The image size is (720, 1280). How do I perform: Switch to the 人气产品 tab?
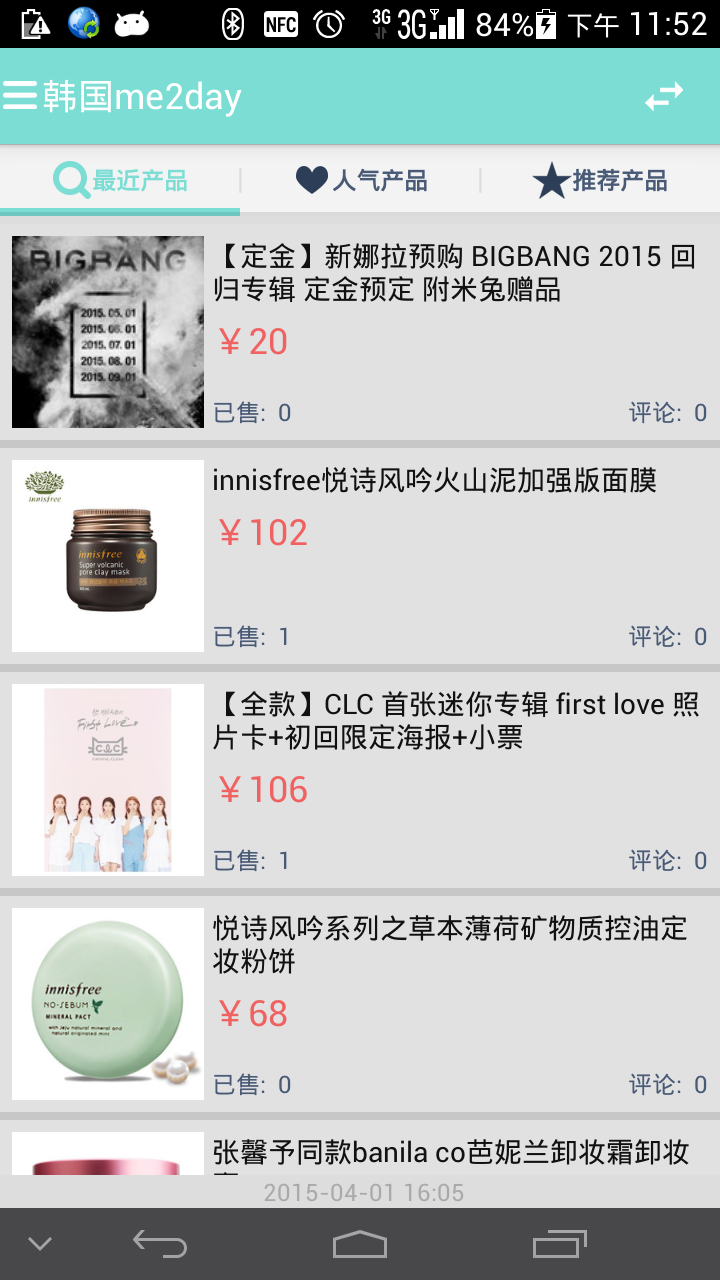click(x=361, y=181)
